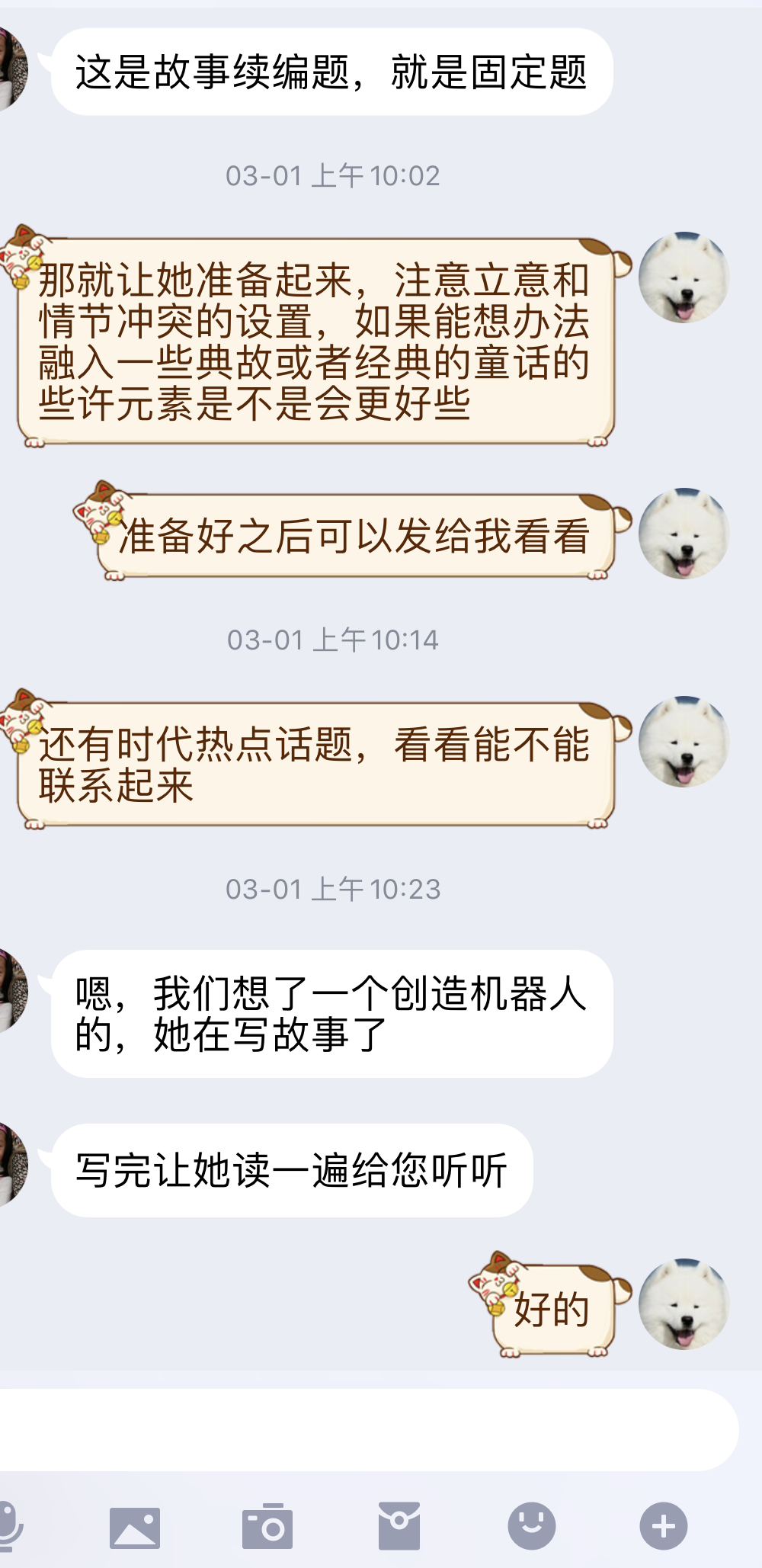The width and height of the screenshot is (762, 1568).
Task: Open more options with the plus icon
Action: [663, 1527]
